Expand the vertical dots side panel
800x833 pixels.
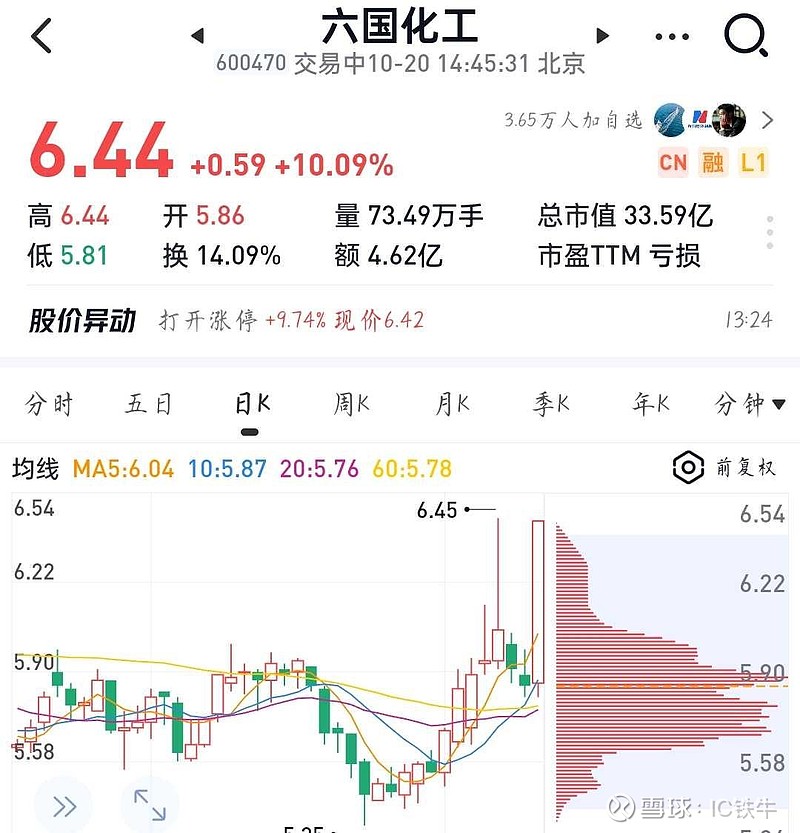[x=768, y=232]
